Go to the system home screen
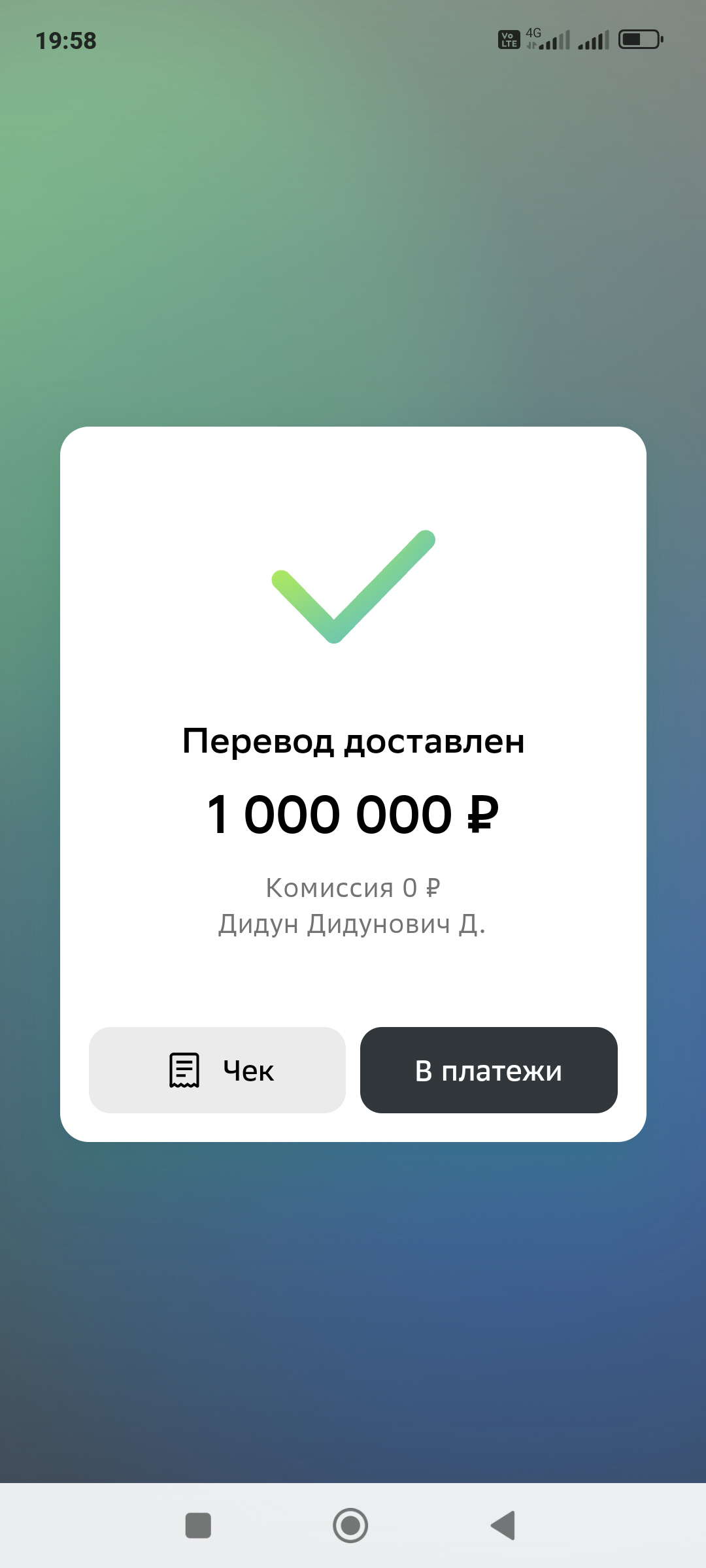 click(x=350, y=1526)
